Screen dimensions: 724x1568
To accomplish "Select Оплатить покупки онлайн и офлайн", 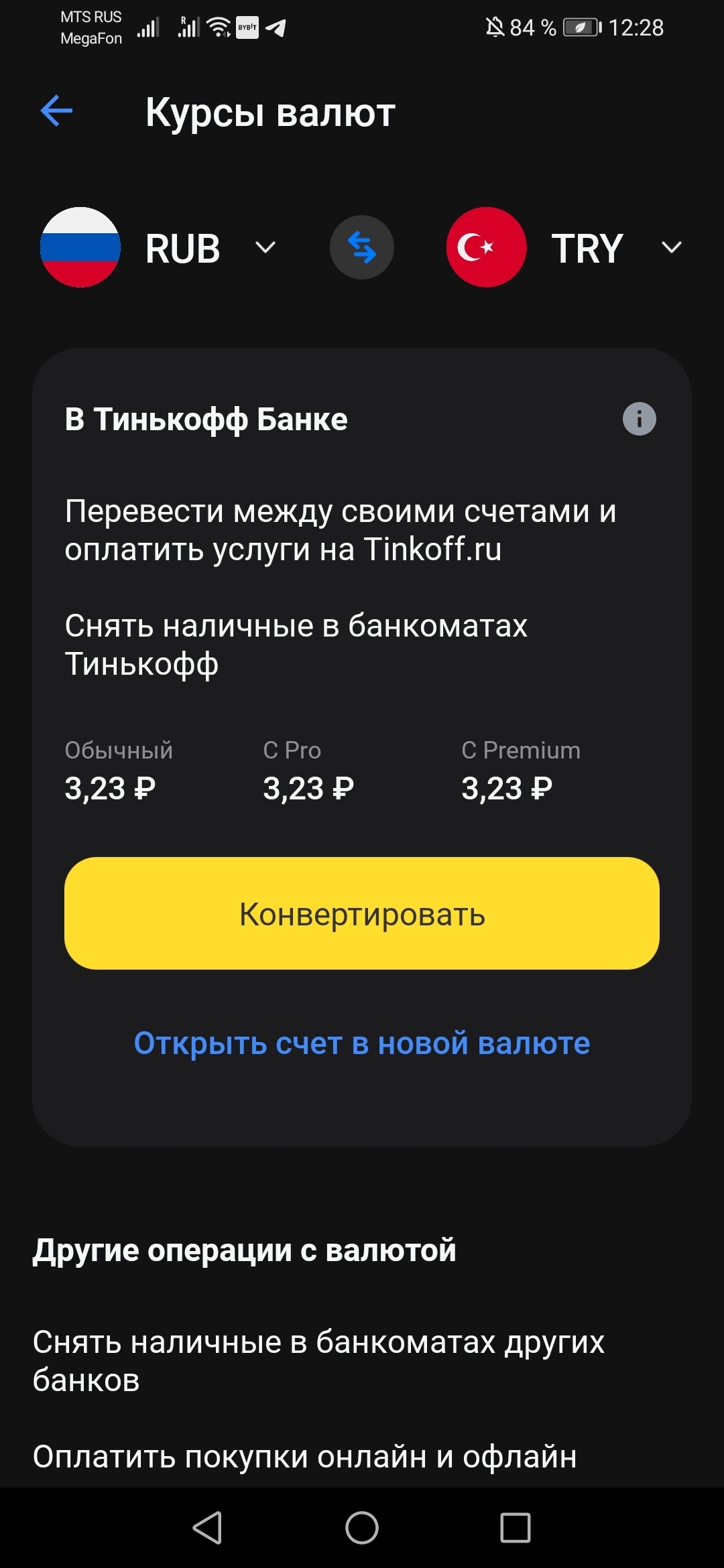I will point(305,1457).
